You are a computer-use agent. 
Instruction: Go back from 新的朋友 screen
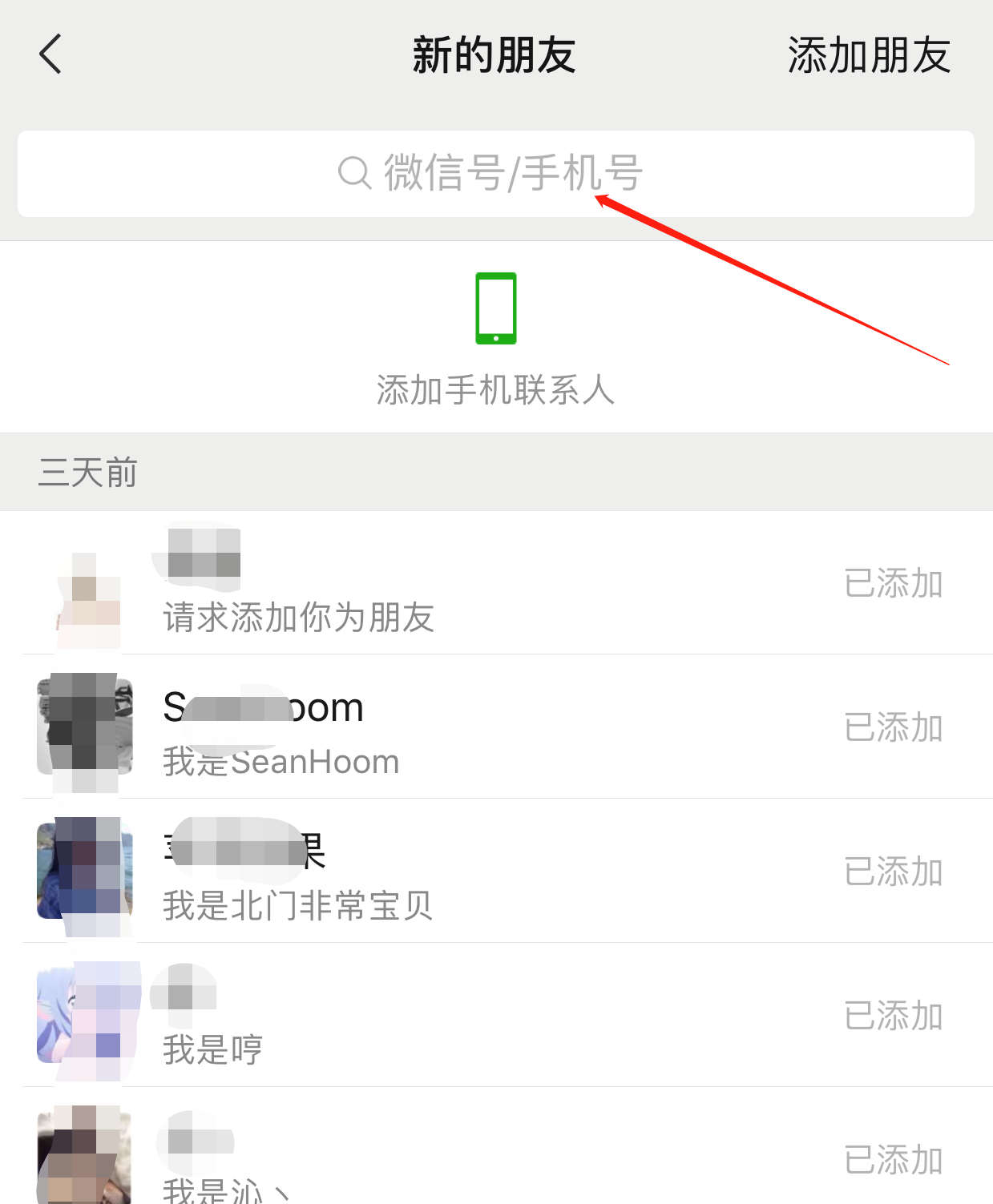[50, 54]
